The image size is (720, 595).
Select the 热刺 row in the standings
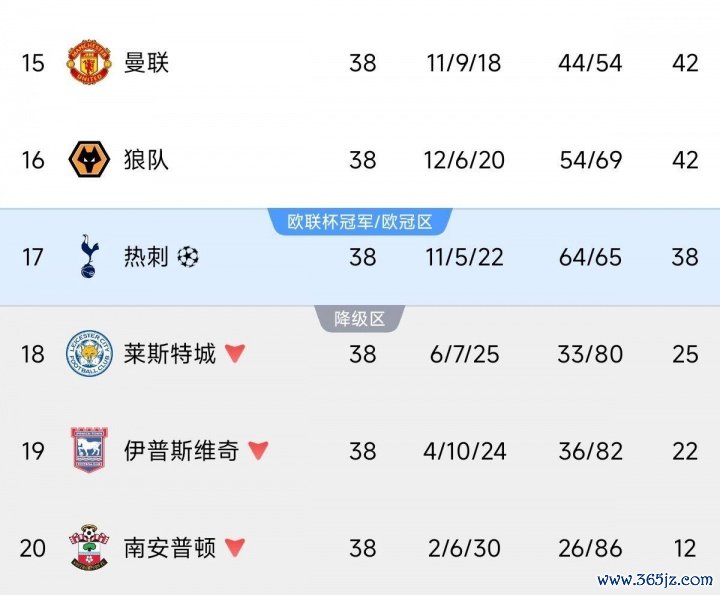pyautogui.click(x=145, y=257)
